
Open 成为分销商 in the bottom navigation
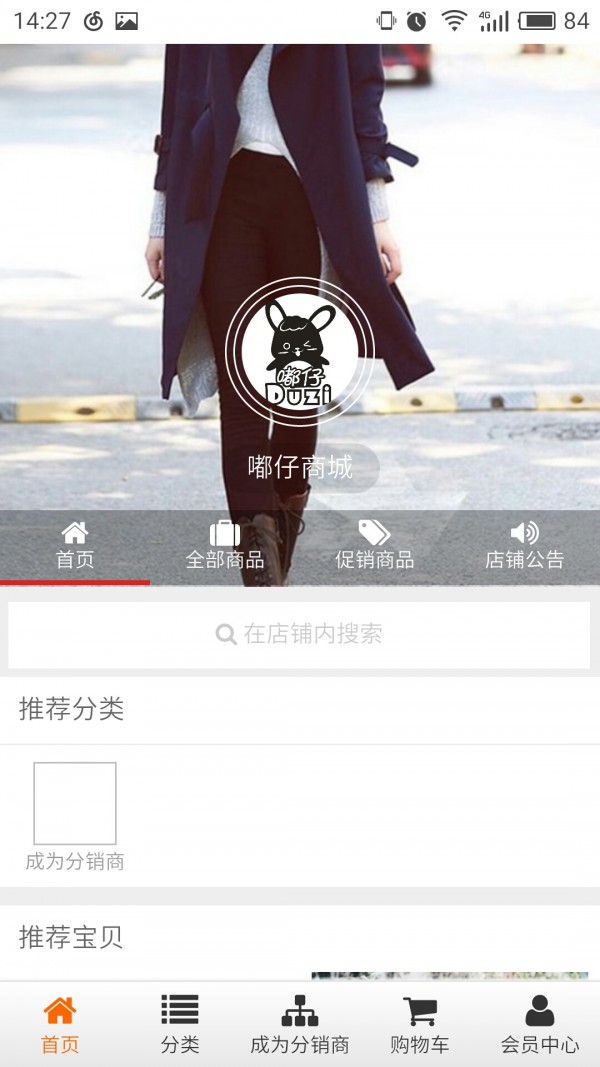click(x=300, y=1024)
